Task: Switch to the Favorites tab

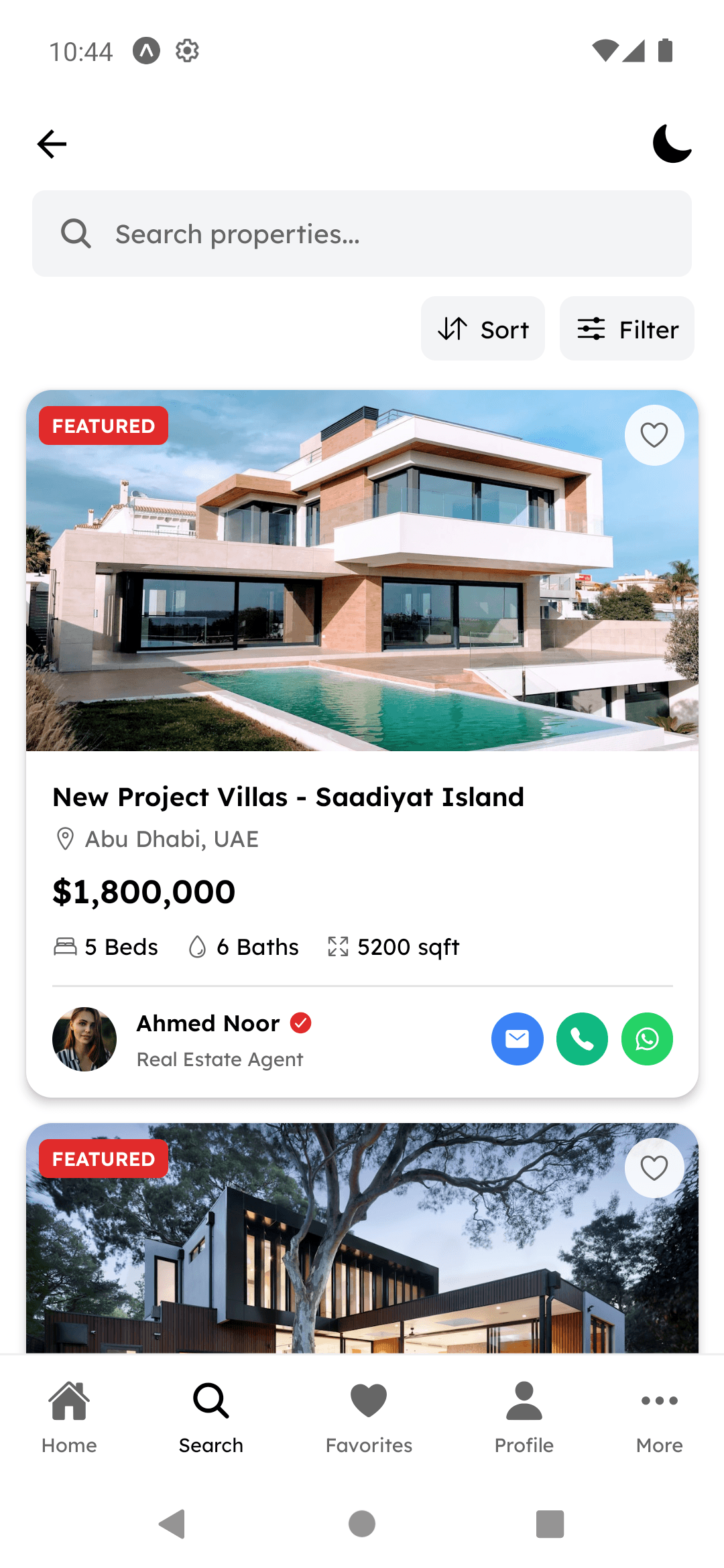Action: [368, 1421]
